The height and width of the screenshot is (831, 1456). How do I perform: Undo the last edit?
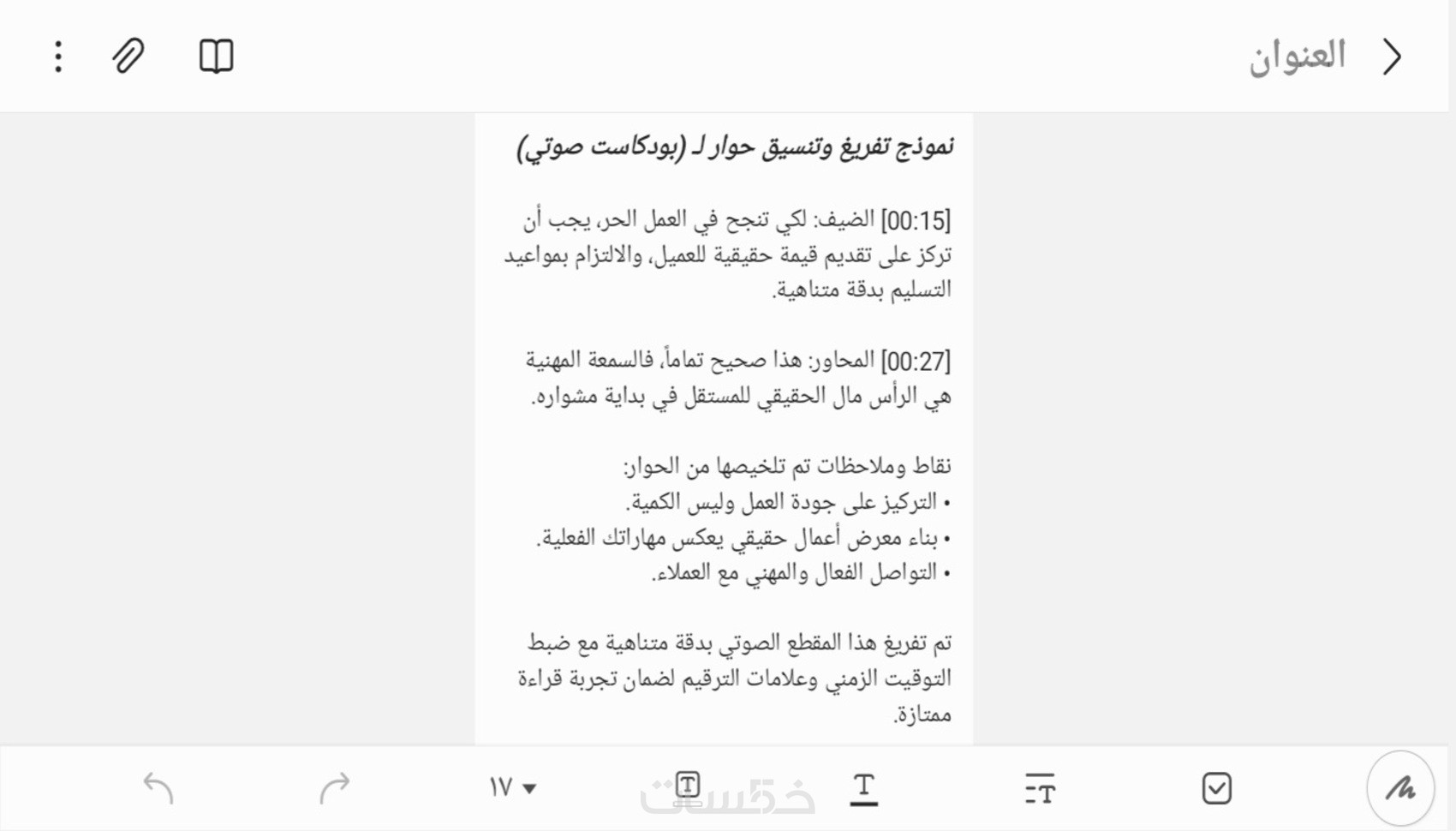(x=158, y=788)
